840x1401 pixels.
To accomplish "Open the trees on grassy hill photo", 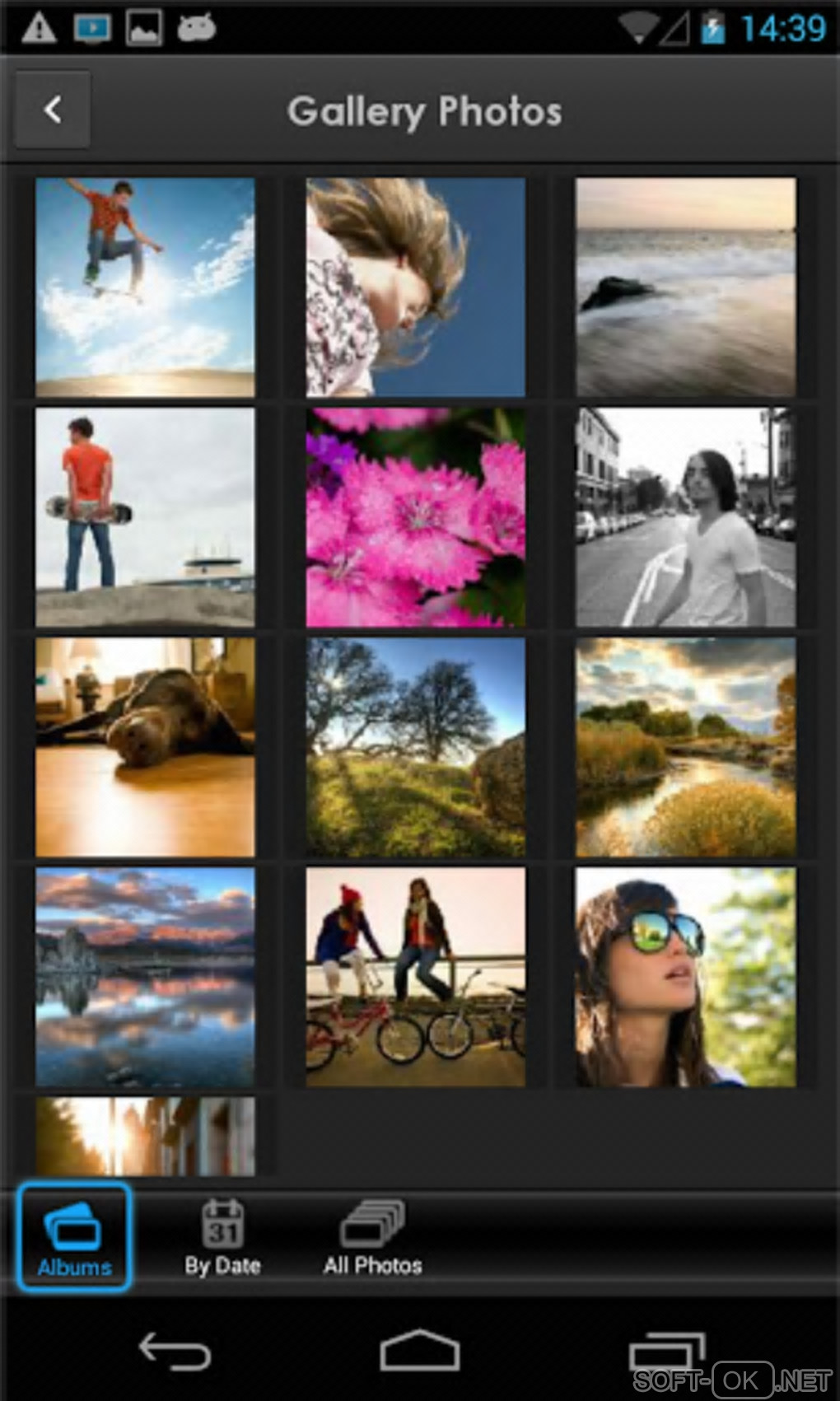I will pyautogui.click(x=415, y=747).
